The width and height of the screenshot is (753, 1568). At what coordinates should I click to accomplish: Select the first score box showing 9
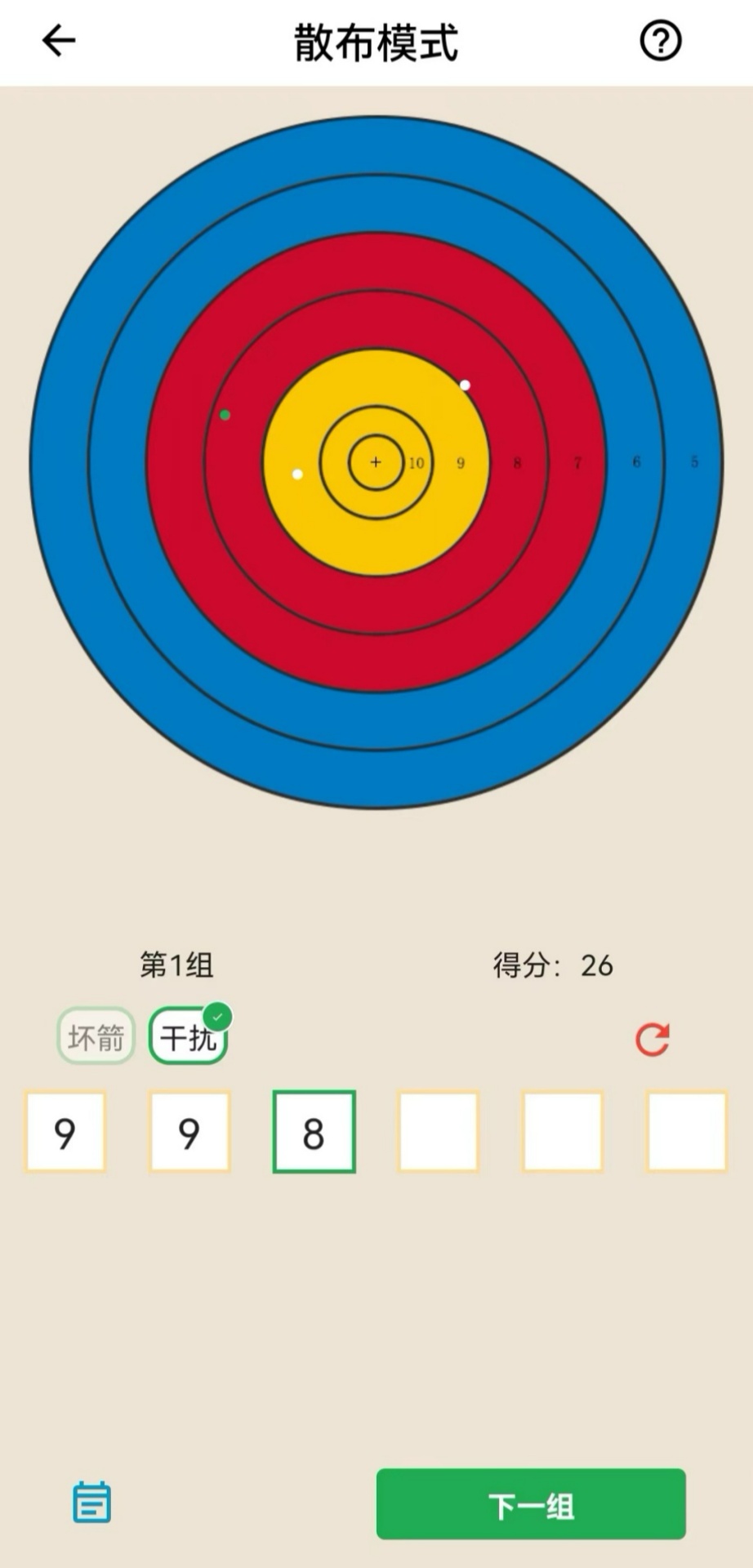click(x=65, y=1132)
